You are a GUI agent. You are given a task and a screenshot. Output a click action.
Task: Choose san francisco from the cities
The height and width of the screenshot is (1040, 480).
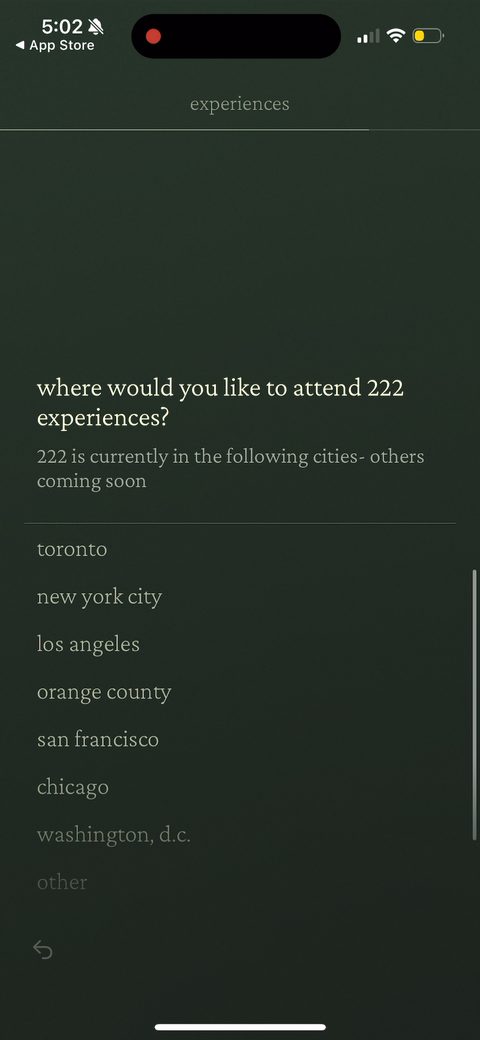click(x=98, y=740)
